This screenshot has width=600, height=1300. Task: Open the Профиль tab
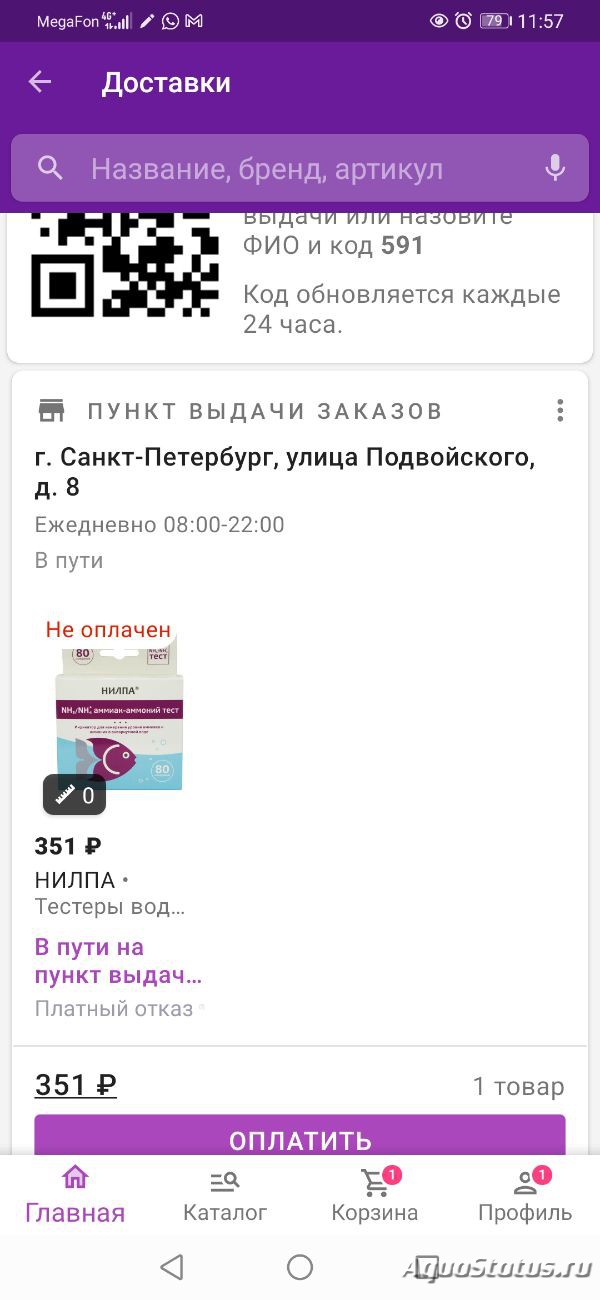click(525, 1195)
